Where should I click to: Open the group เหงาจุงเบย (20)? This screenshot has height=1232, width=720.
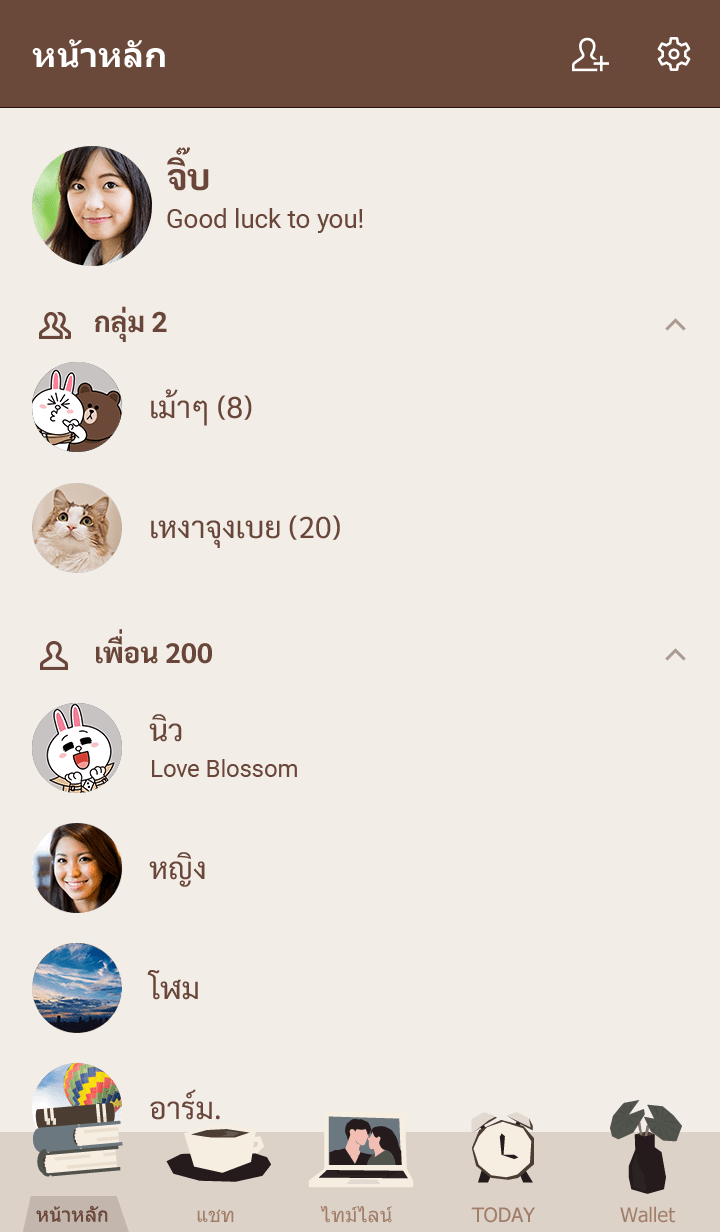point(245,528)
